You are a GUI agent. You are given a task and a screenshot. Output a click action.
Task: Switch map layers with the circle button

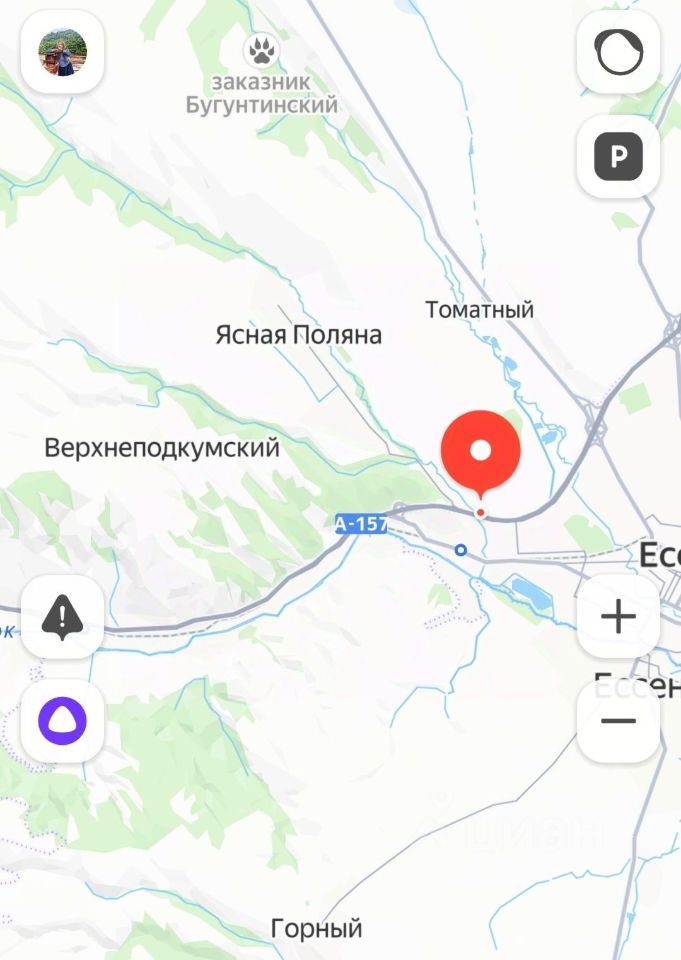(x=618, y=52)
